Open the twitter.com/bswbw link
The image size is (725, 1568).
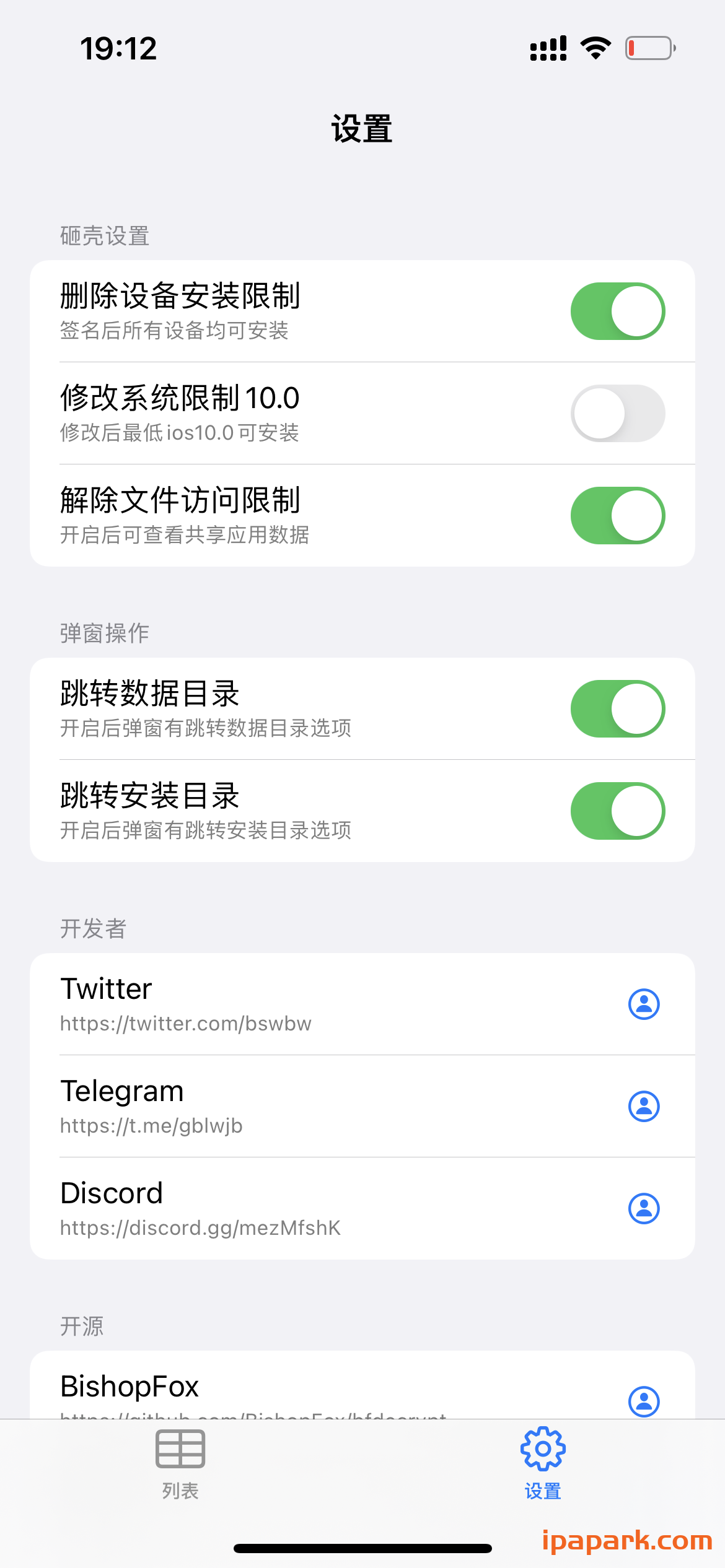pyautogui.click(x=186, y=1024)
